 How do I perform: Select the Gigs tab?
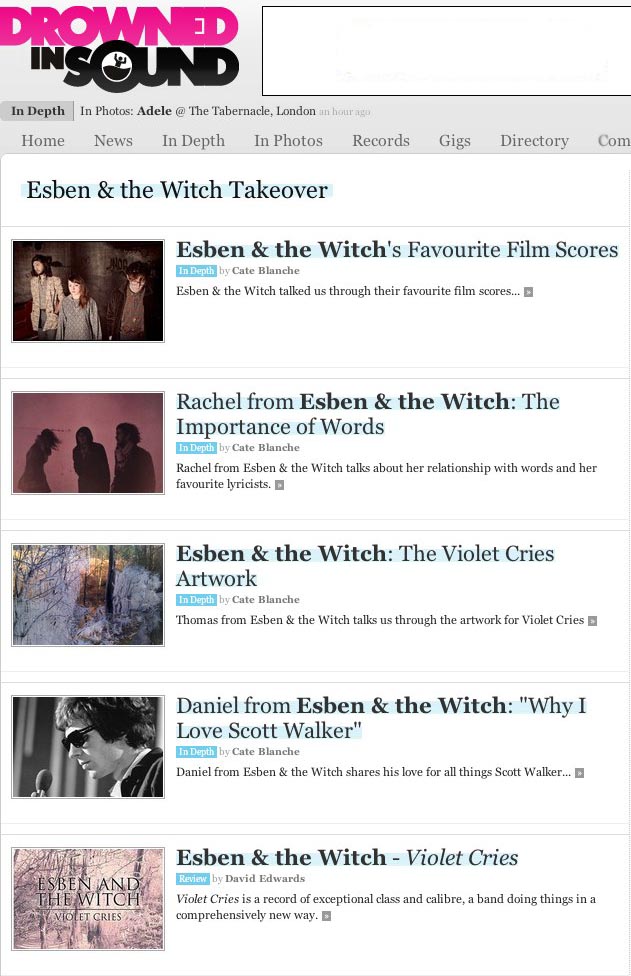click(x=454, y=141)
